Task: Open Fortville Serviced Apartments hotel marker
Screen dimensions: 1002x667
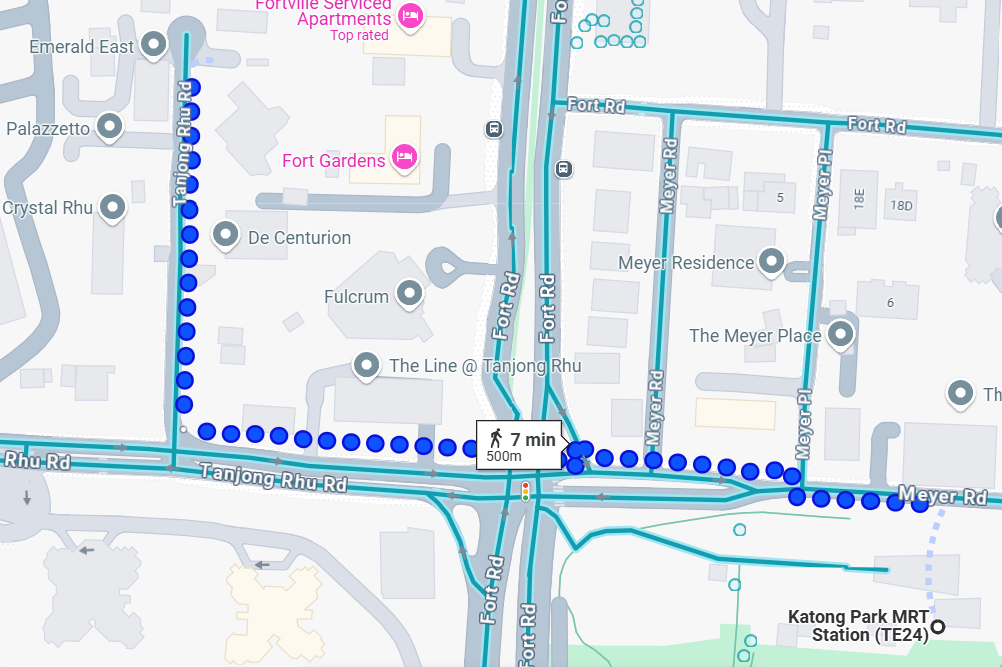Action: (x=410, y=16)
